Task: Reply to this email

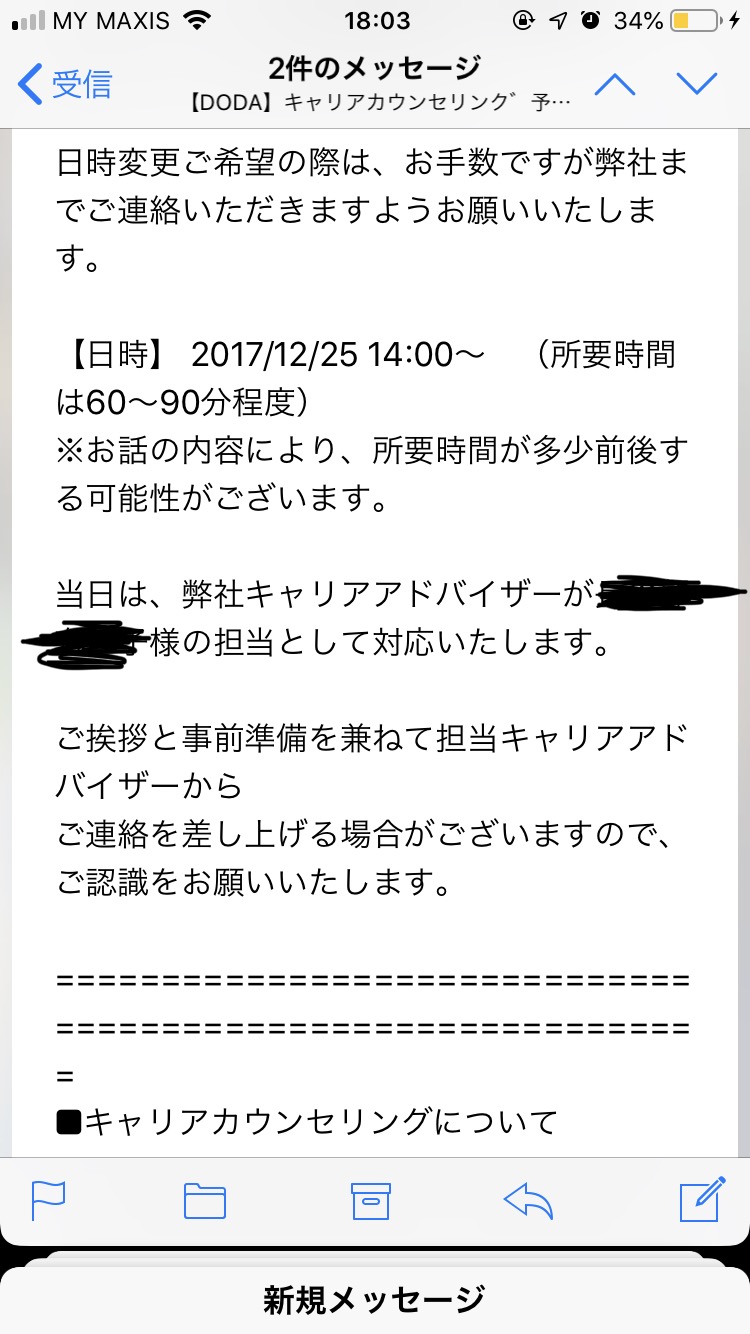Action: 529,1200
